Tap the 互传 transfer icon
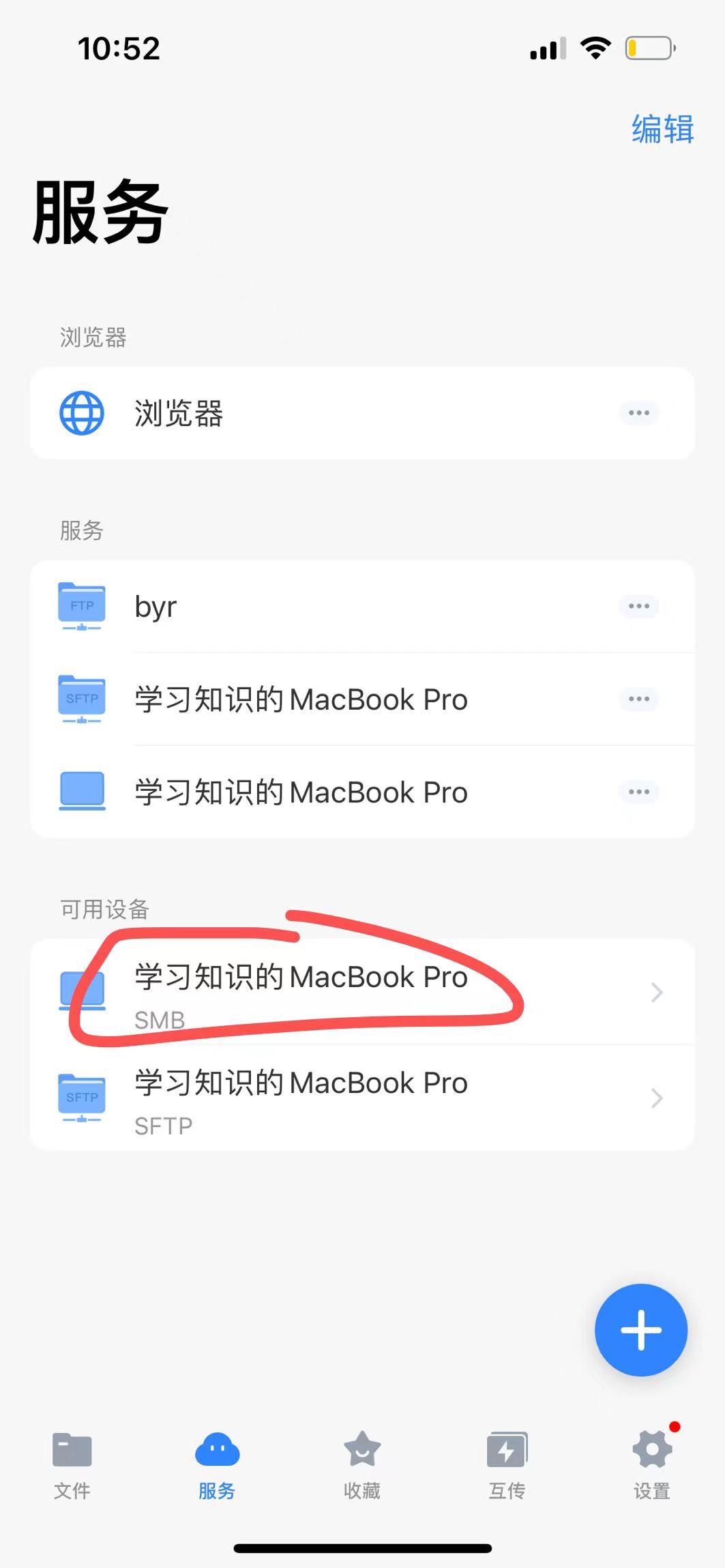Image resolution: width=725 pixels, height=1568 pixels. (506, 1451)
